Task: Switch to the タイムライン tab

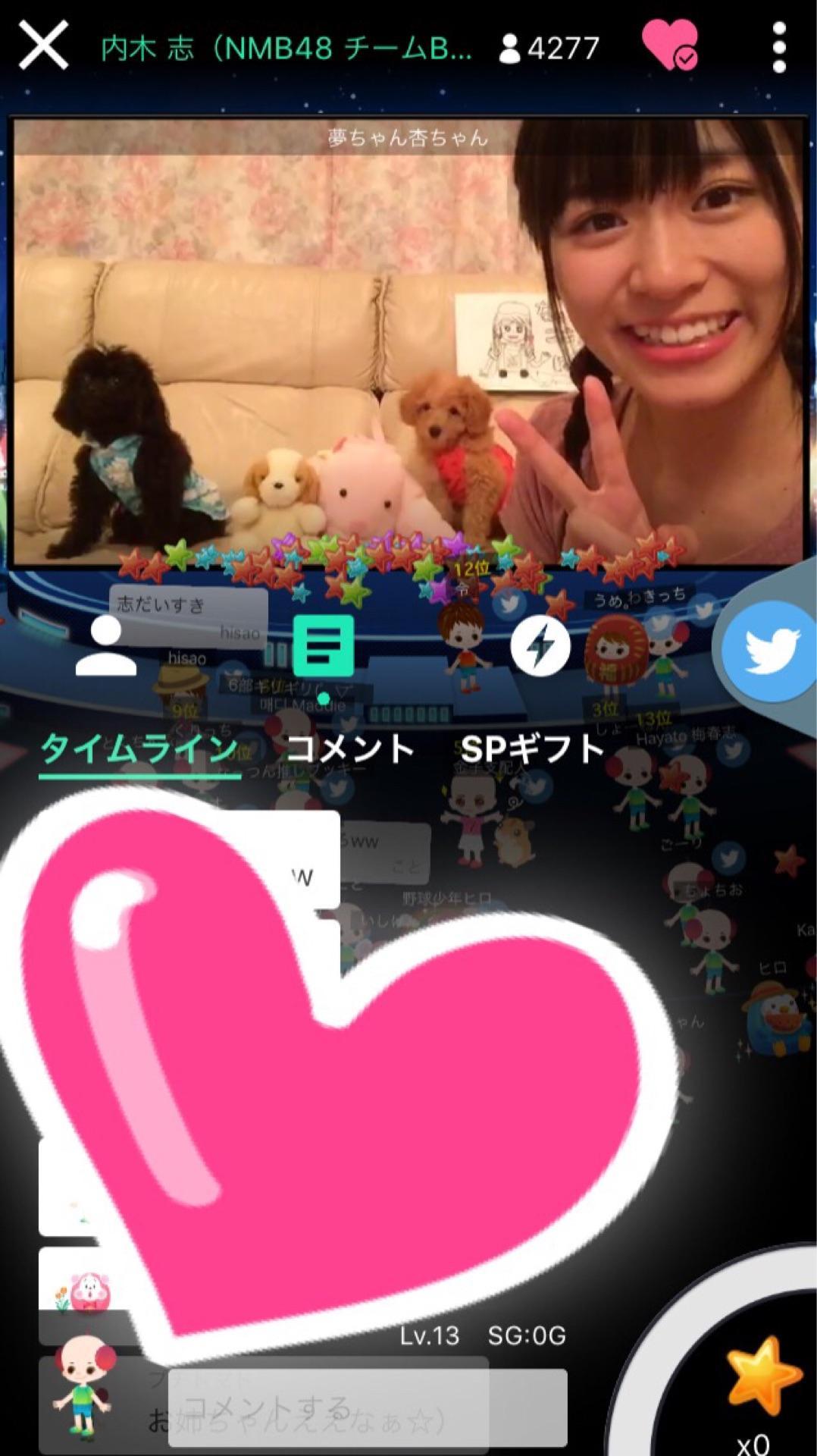Action: pos(139,749)
